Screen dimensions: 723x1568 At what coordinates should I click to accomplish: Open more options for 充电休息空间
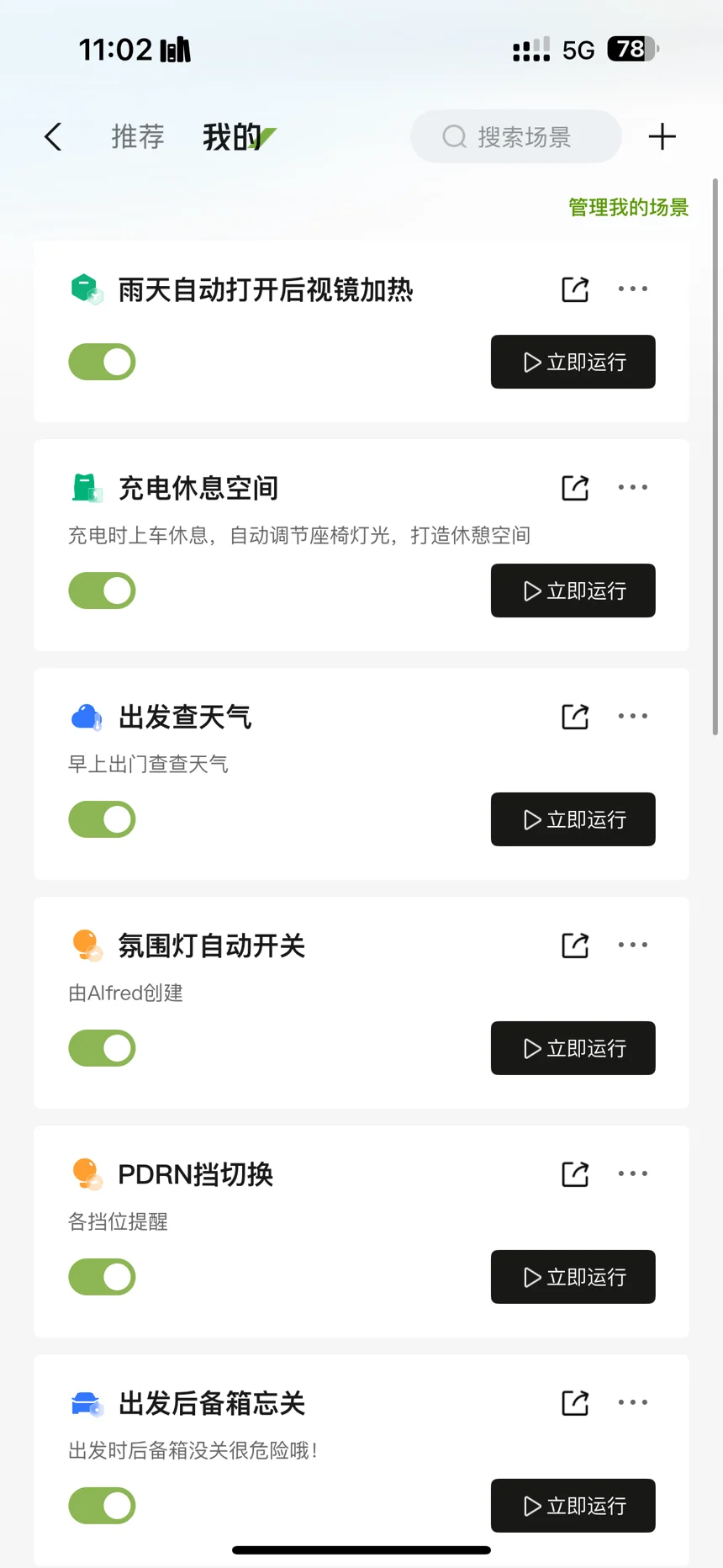633,487
